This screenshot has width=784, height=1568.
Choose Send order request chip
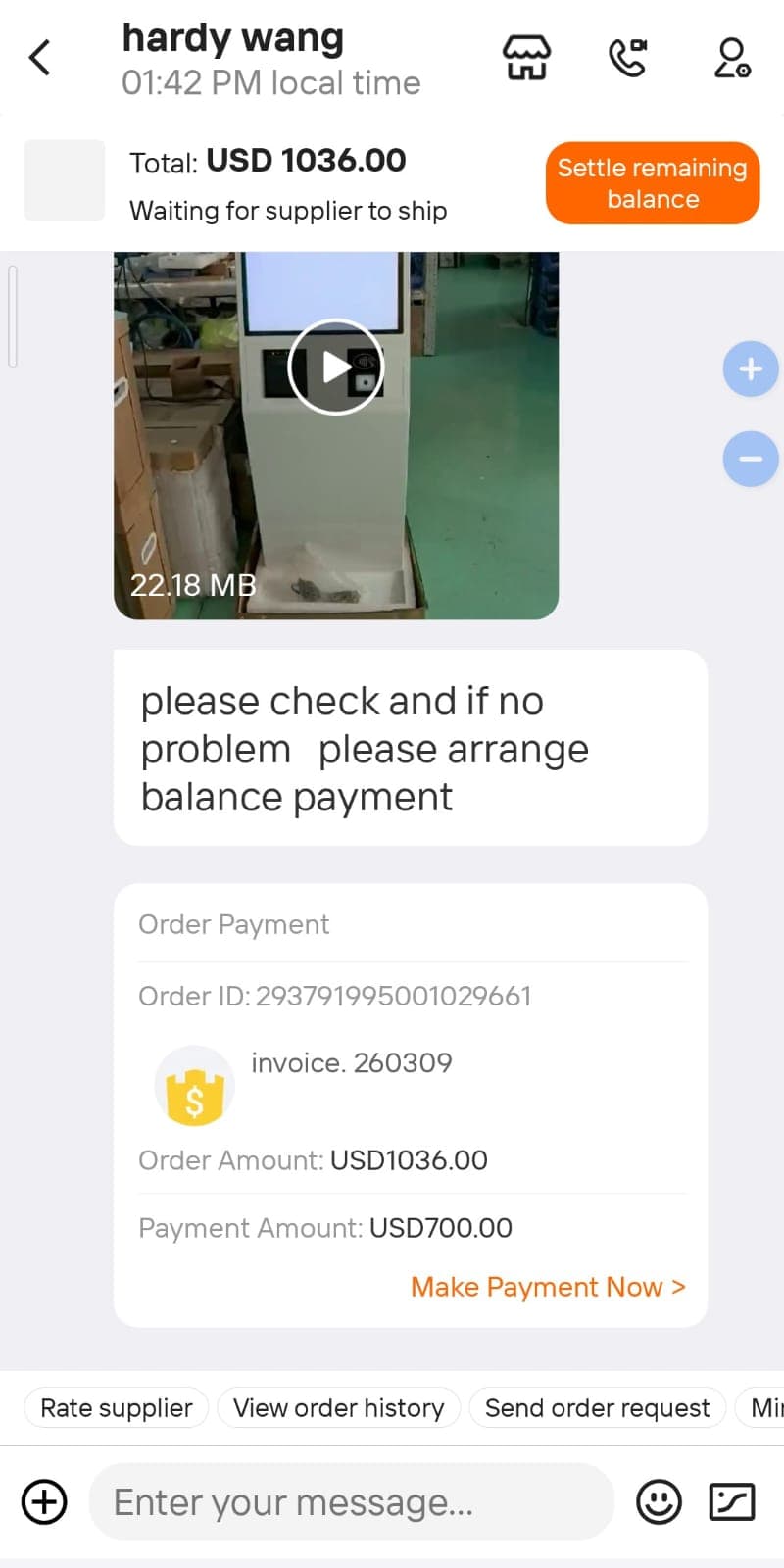click(597, 1408)
